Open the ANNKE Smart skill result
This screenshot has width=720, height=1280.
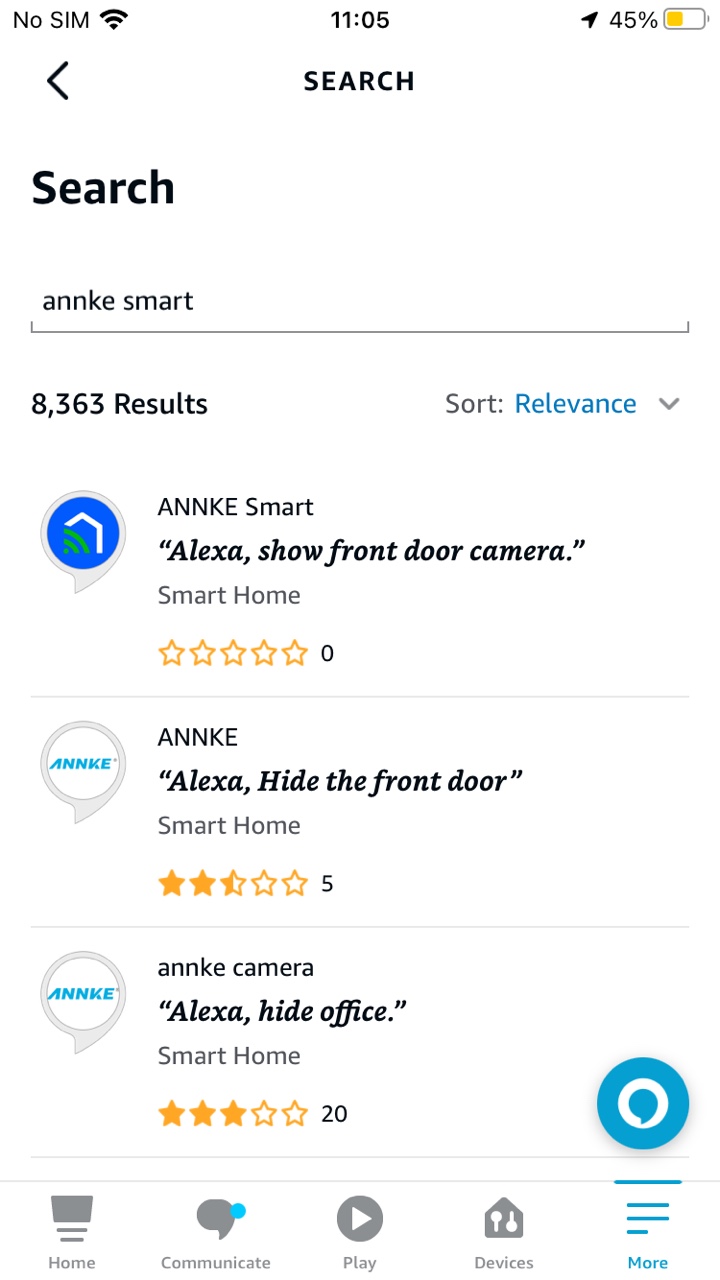click(360, 580)
